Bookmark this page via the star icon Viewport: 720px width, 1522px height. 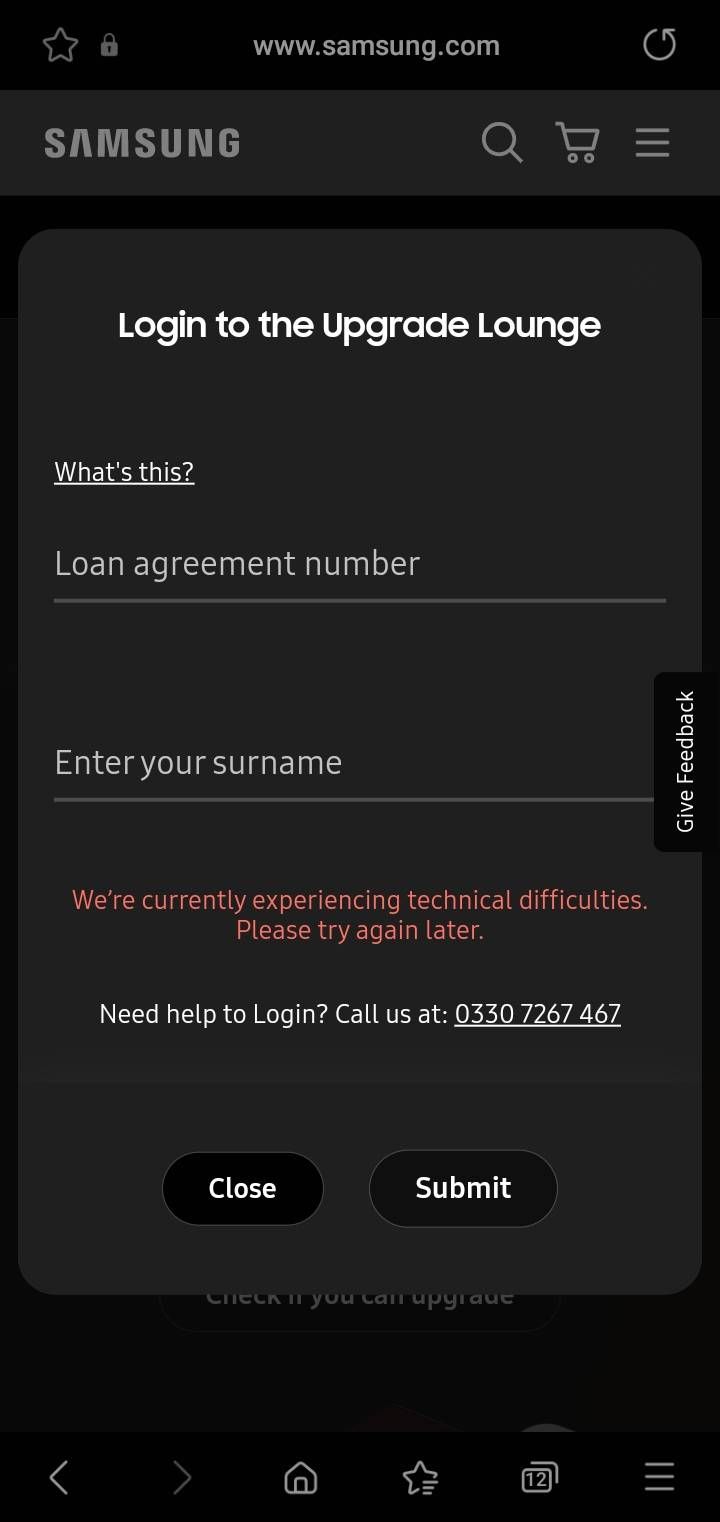59,44
